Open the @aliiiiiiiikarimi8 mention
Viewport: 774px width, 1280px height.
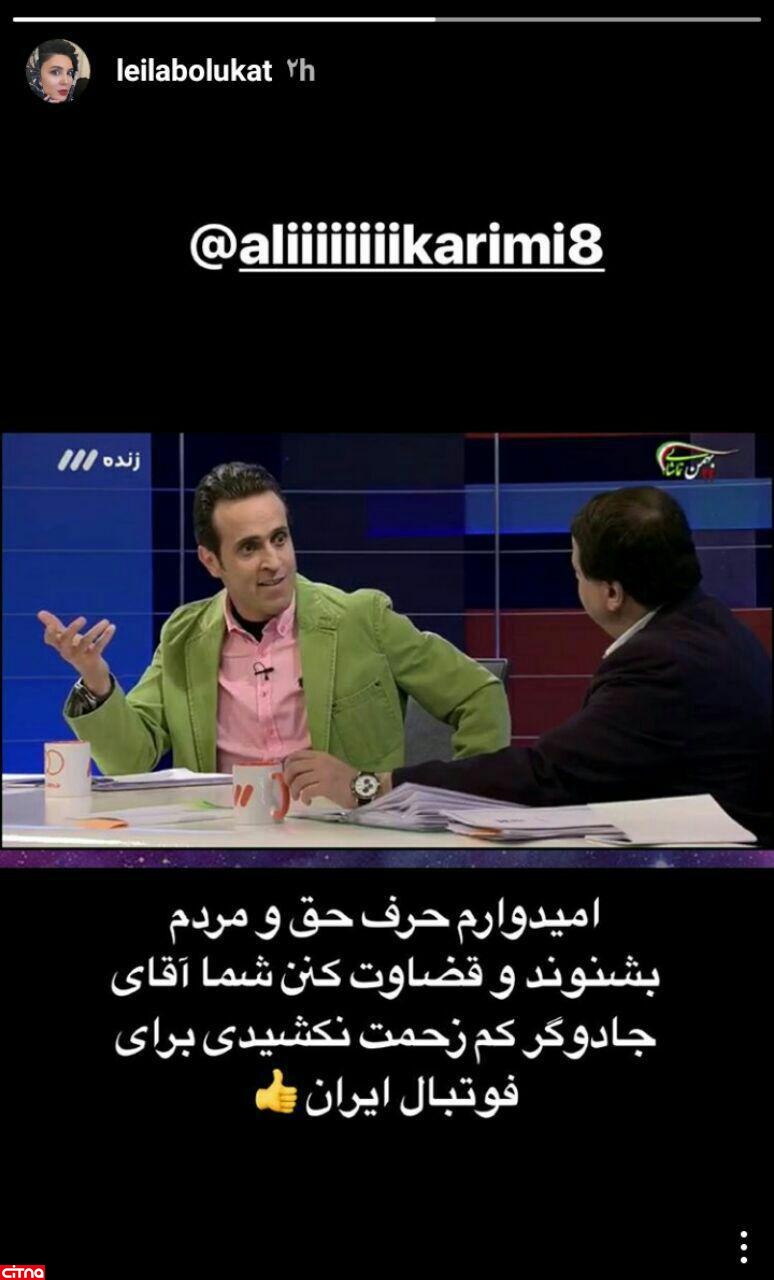click(396, 249)
